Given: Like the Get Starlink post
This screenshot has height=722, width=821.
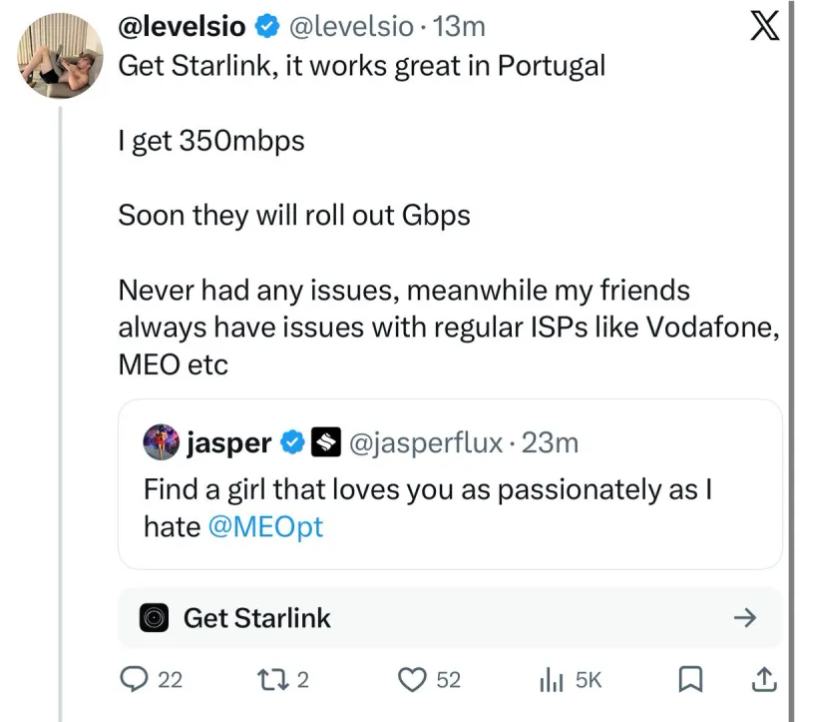Looking at the screenshot, I should [413, 680].
